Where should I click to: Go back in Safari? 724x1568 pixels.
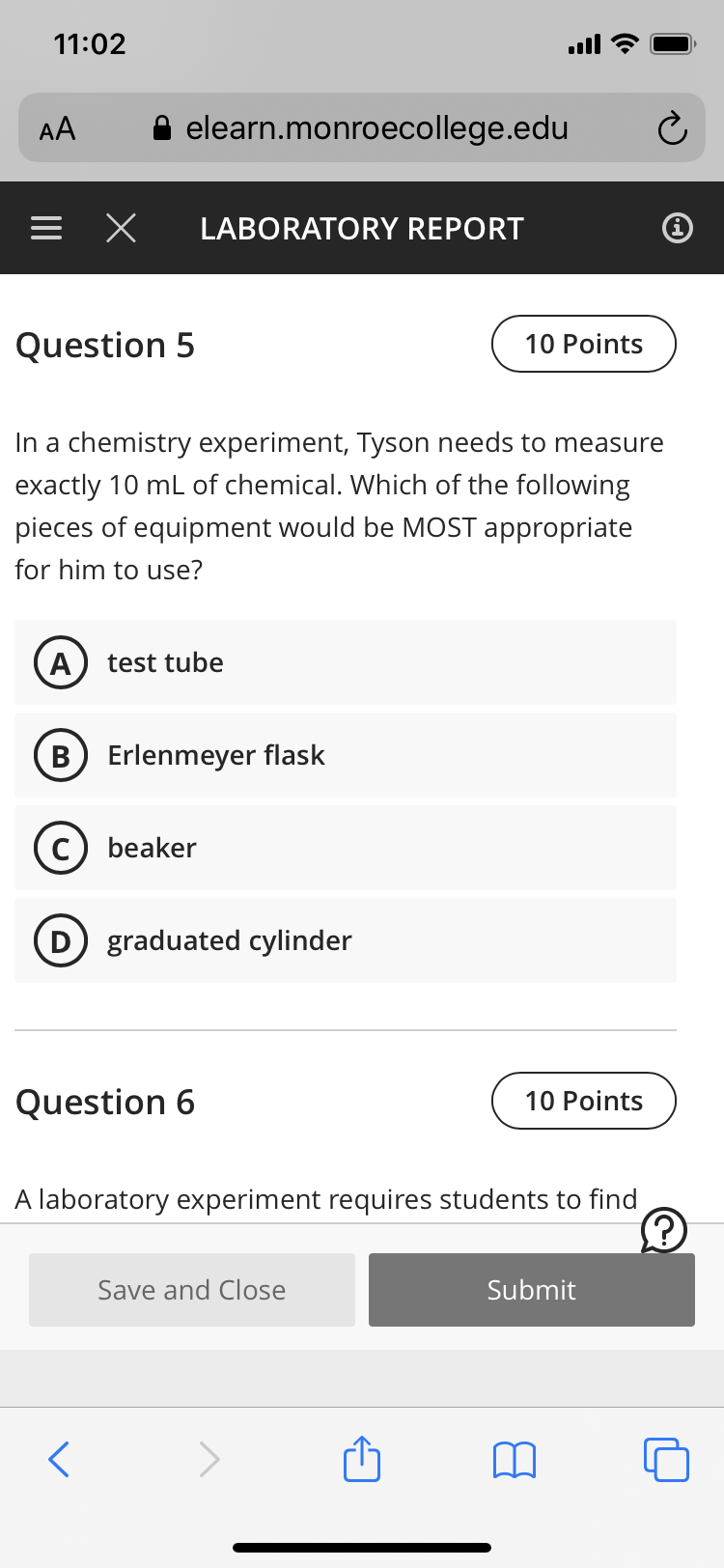pos(59,1459)
